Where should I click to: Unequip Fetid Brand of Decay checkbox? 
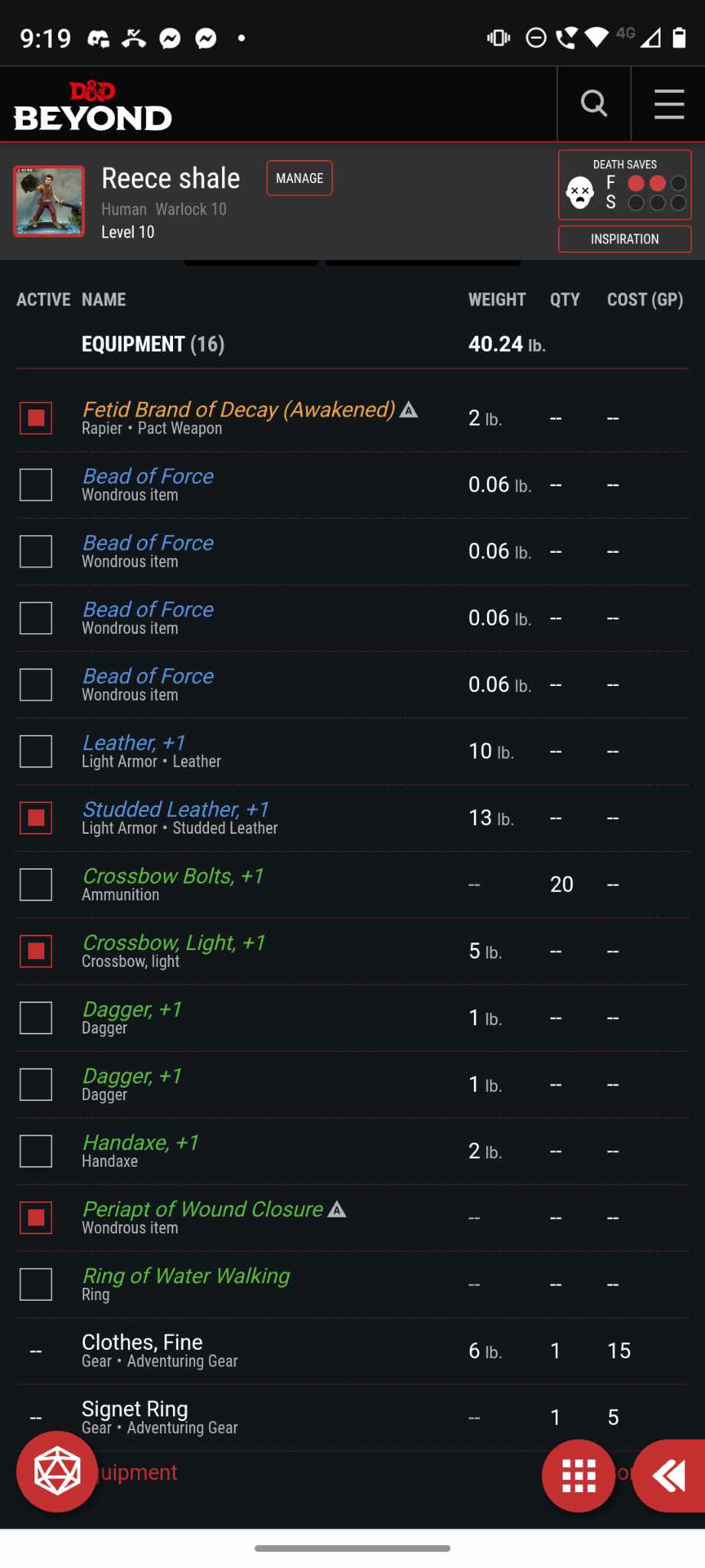coord(36,418)
